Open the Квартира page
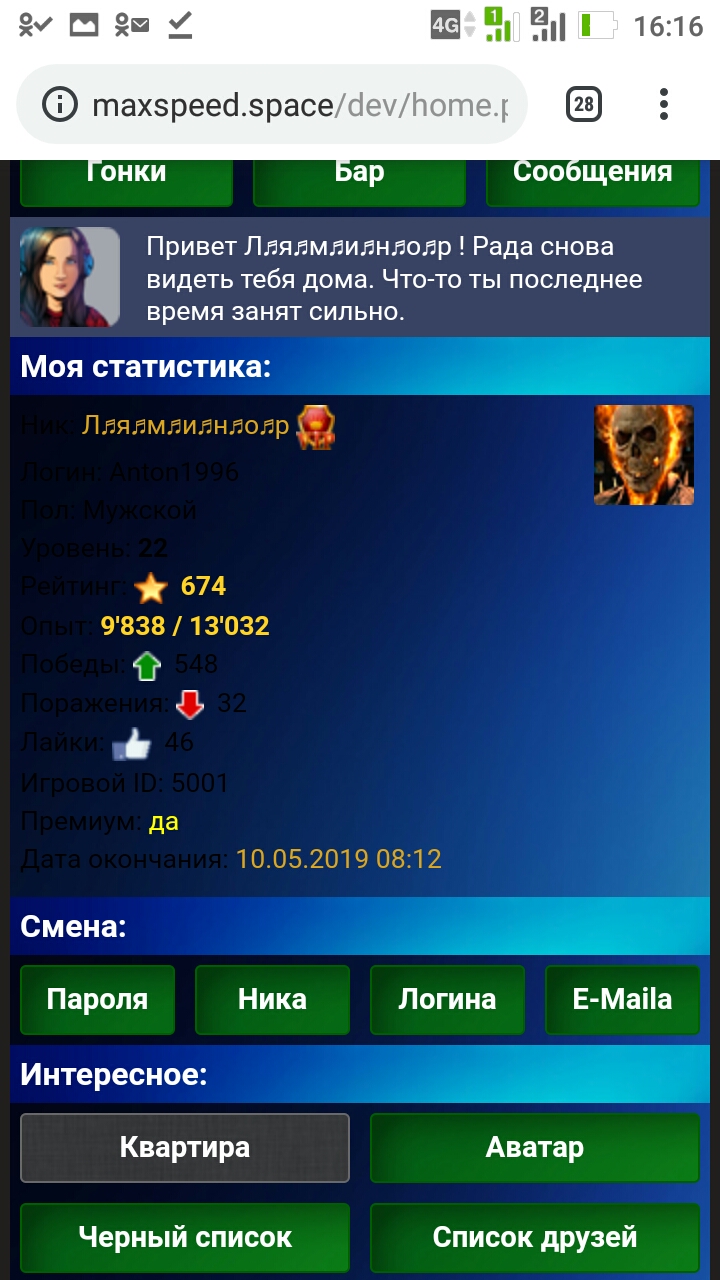The image size is (720, 1280). [x=185, y=1147]
